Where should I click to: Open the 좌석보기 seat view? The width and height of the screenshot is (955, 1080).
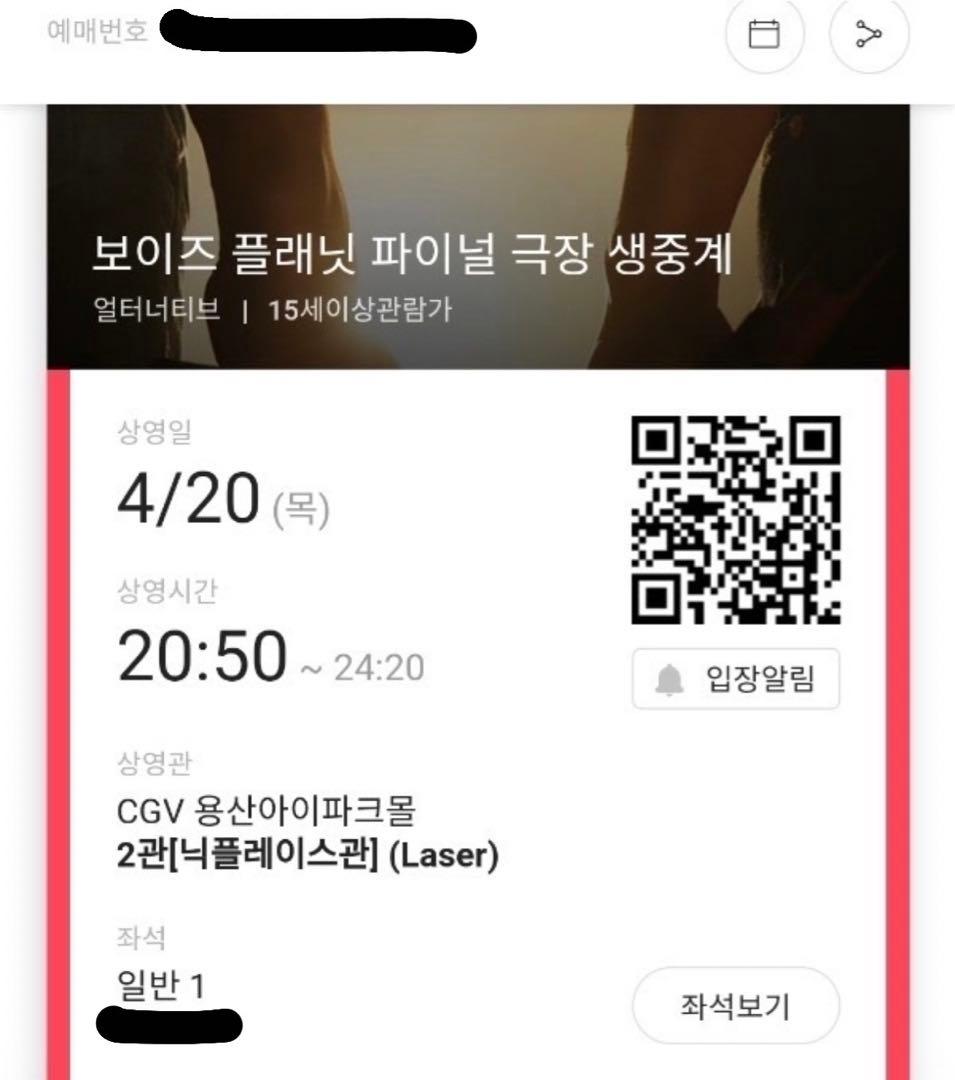pyautogui.click(x=736, y=1006)
